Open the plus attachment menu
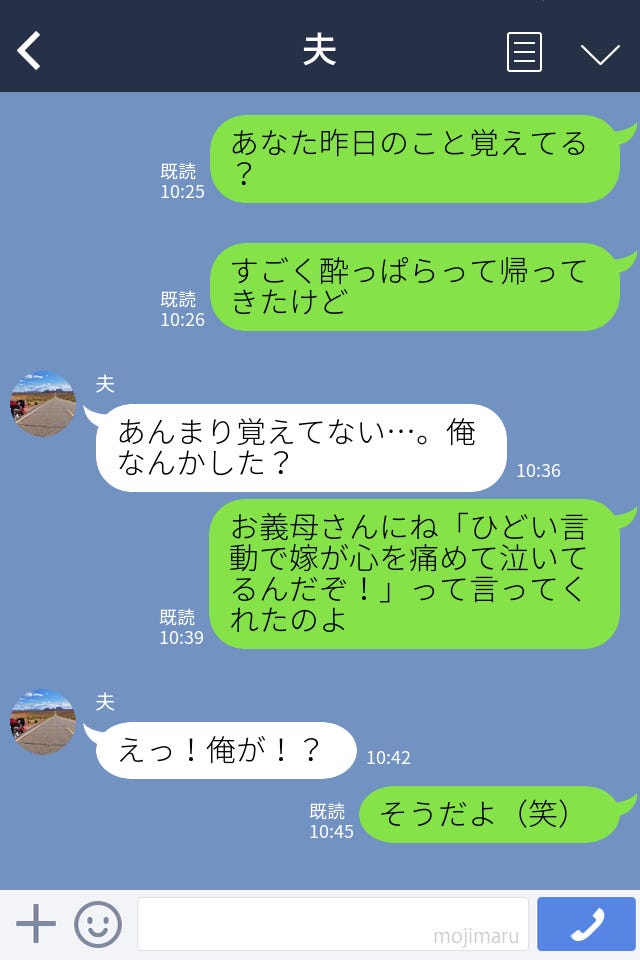 36,924
